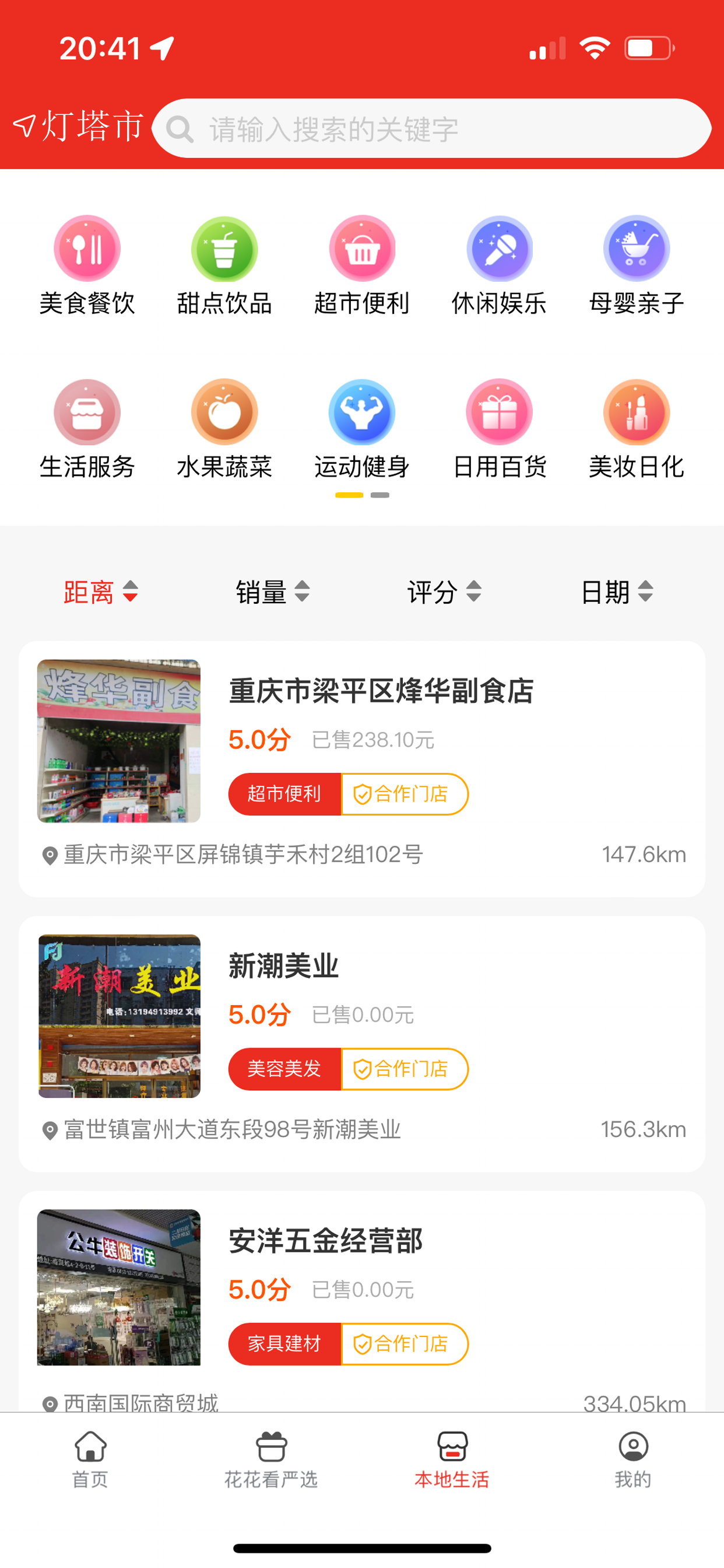
Task: Open the 母婴亲子 category
Action: pos(637,267)
